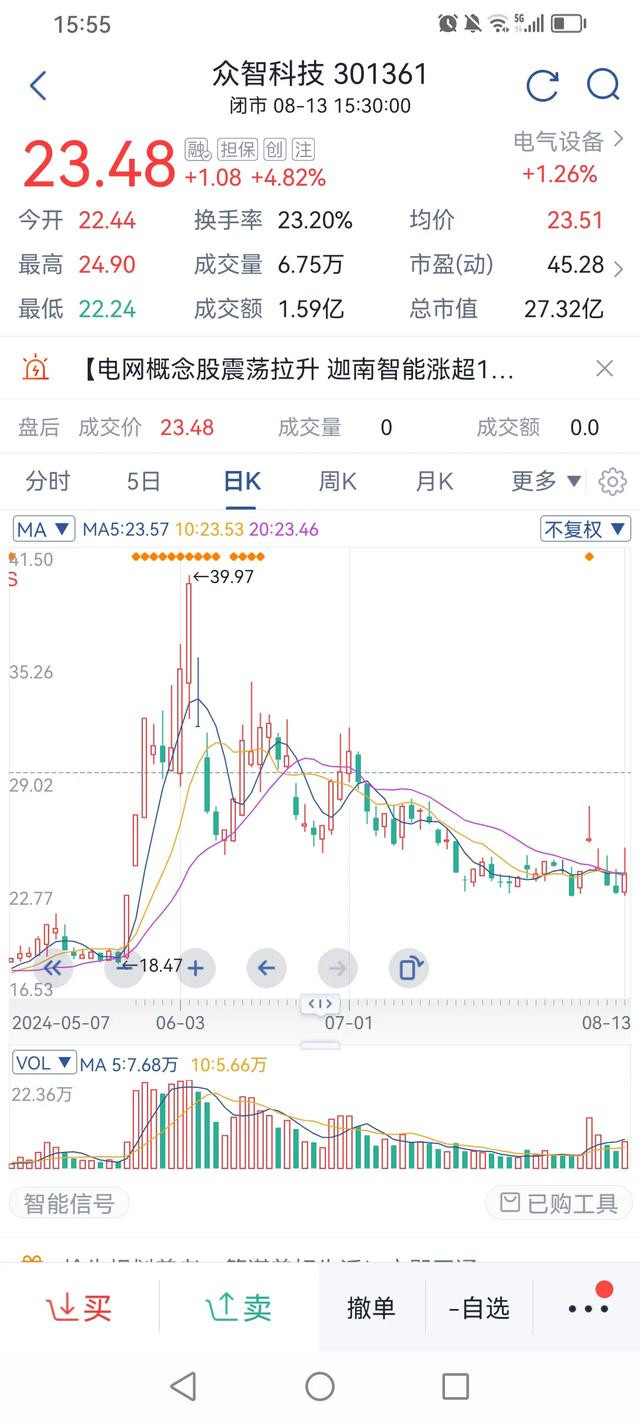This screenshot has height=1422, width=640.
Task: Open the 电网概念股震荡拉升 news headline
Action: pos(299,370)
